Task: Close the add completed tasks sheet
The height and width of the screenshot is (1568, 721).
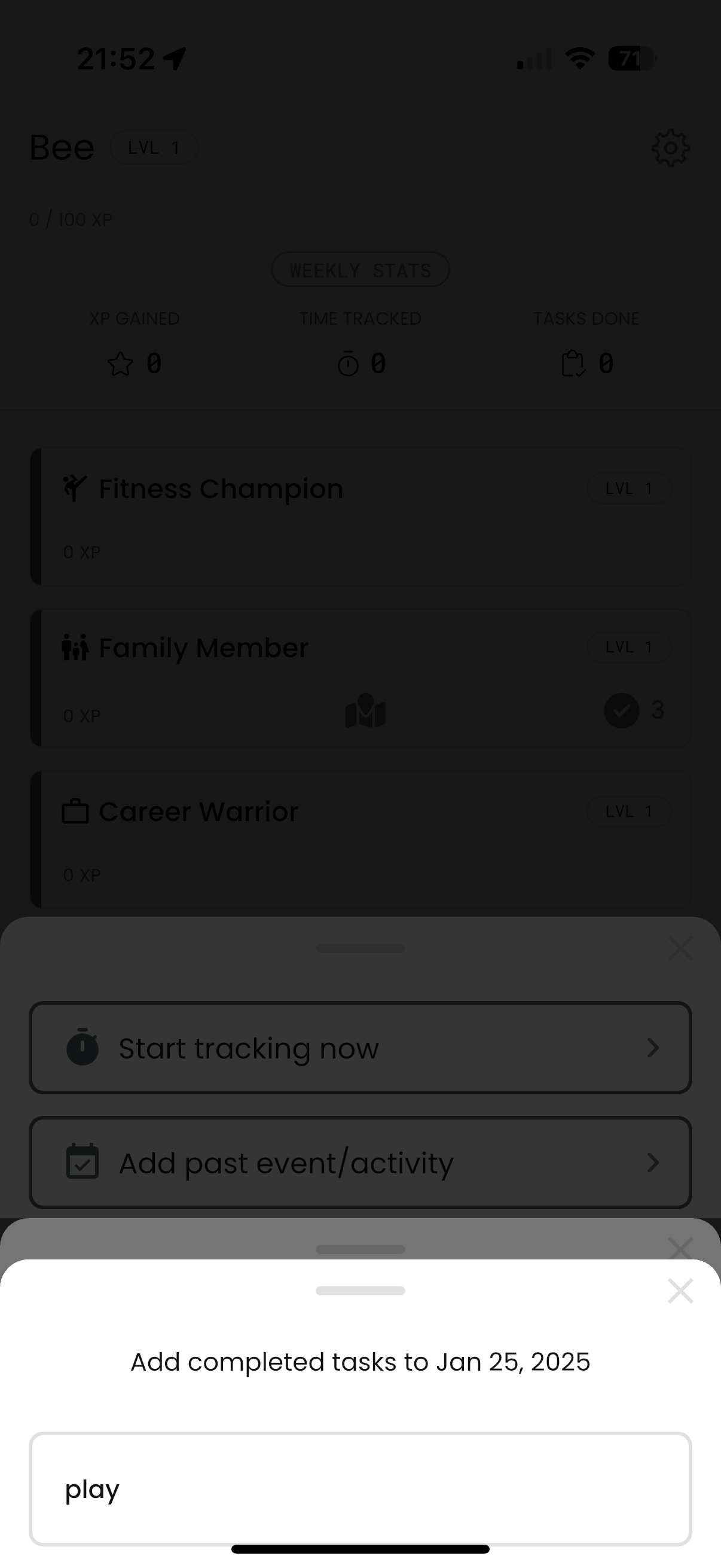Action: point(680,1291)
